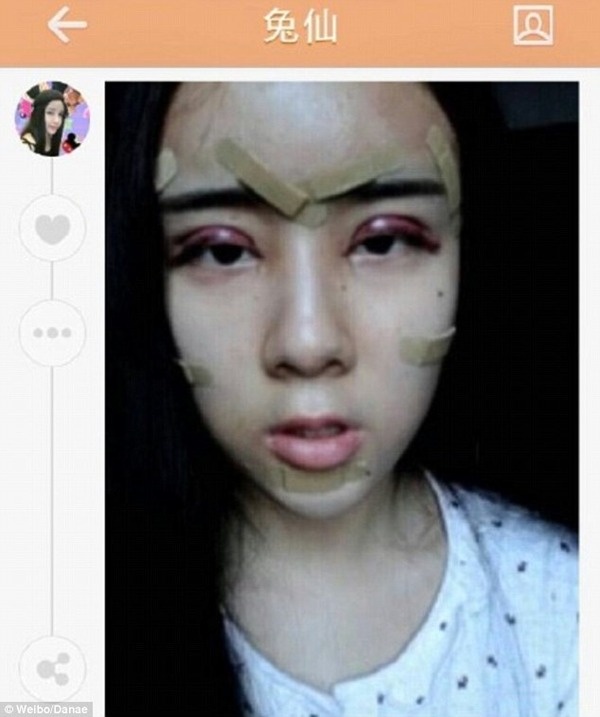Share this post
The image size is (600, 717).
tap(52, 669)
